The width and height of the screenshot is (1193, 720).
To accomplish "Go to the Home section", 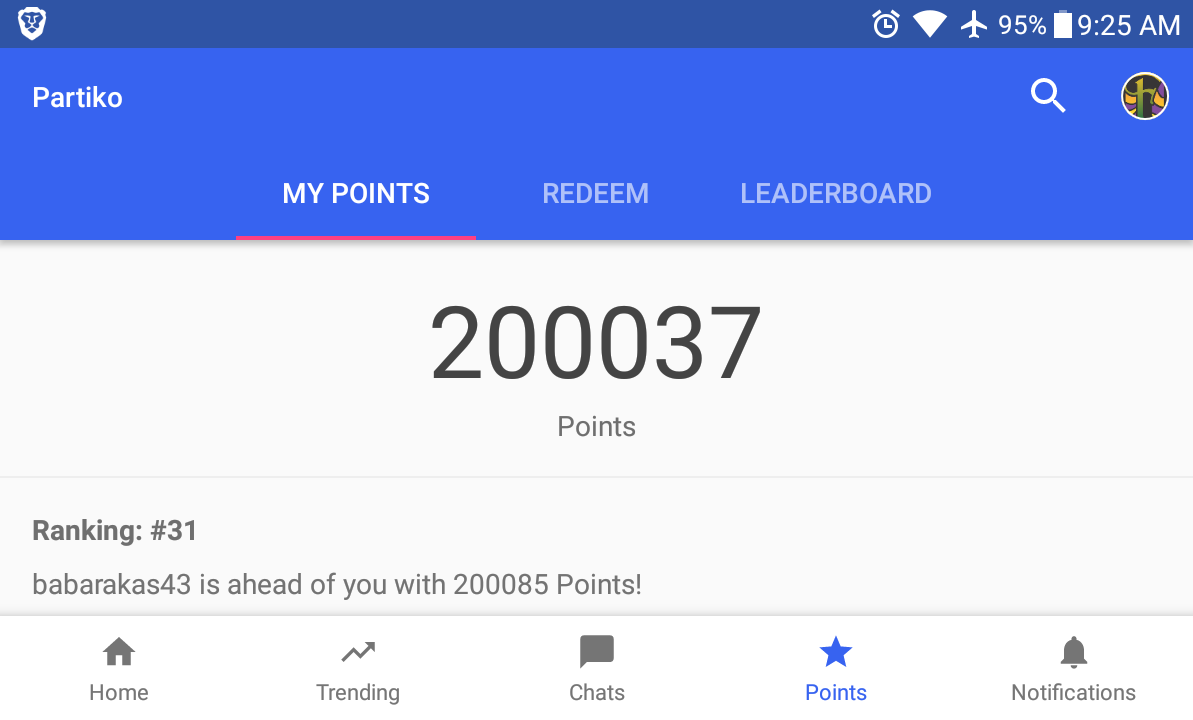I will coord(119,669).
